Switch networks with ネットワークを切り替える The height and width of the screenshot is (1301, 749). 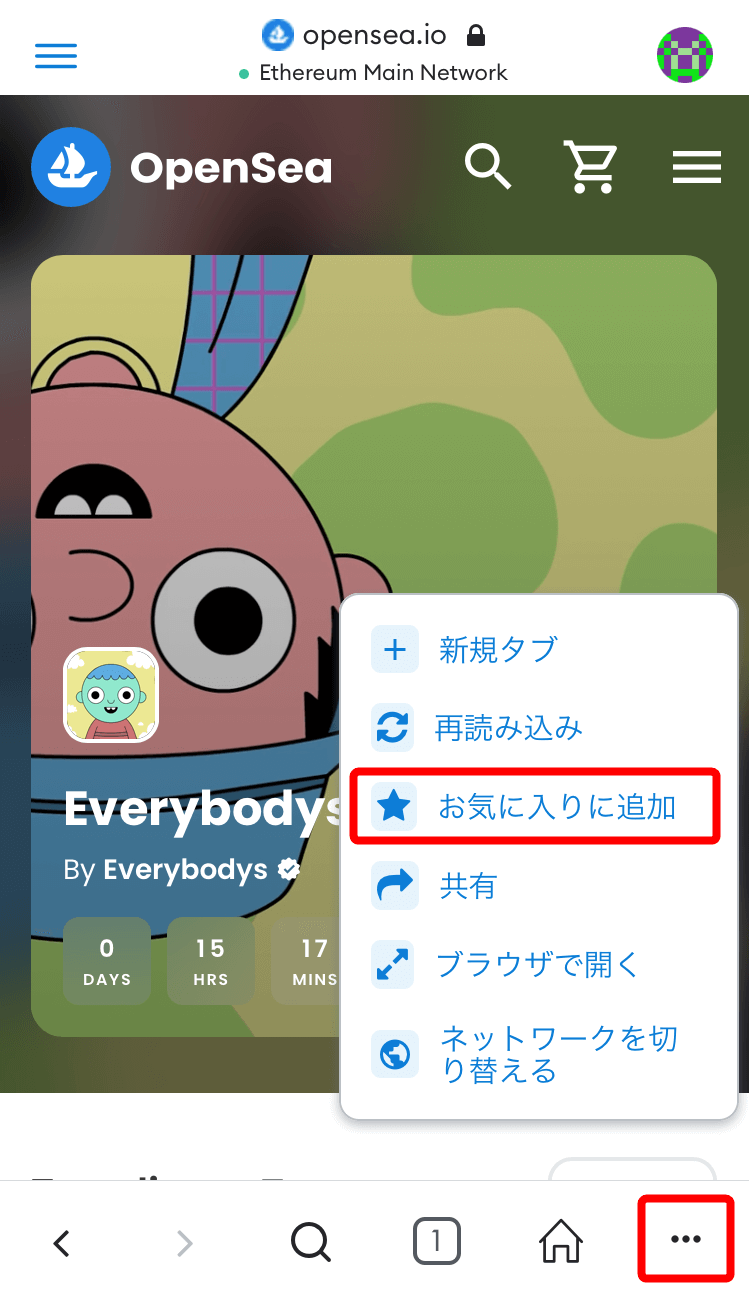pos(558,1054)
